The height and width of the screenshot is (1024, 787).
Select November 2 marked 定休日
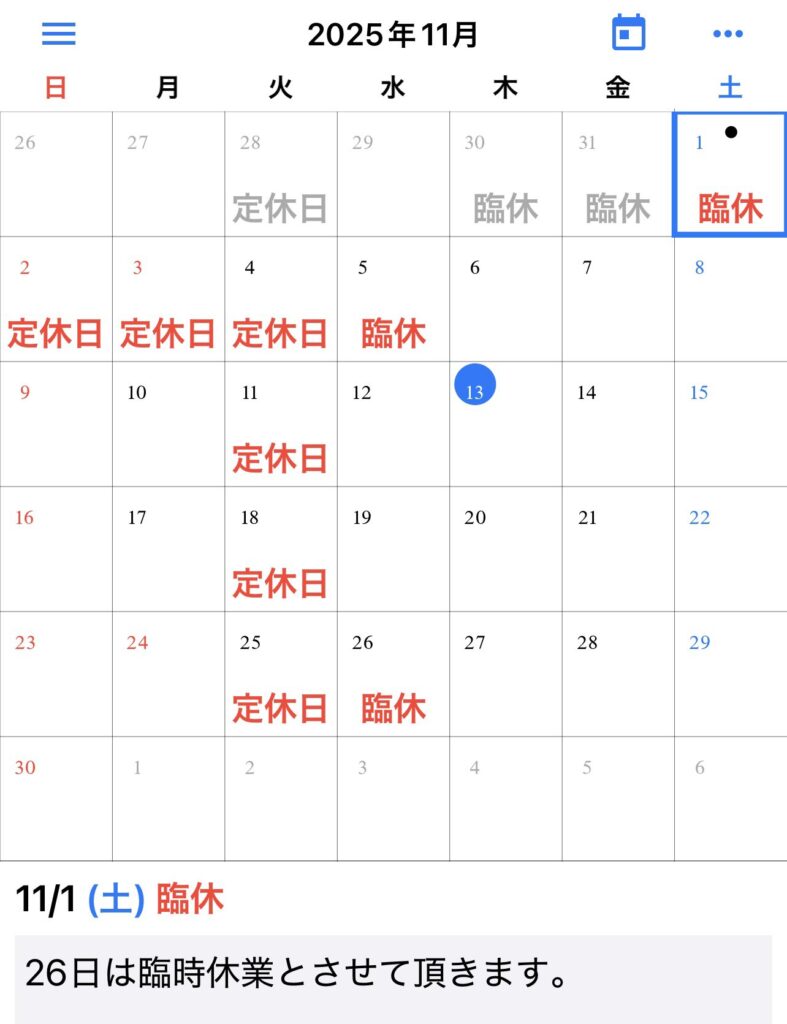click(x=56, y=300)
